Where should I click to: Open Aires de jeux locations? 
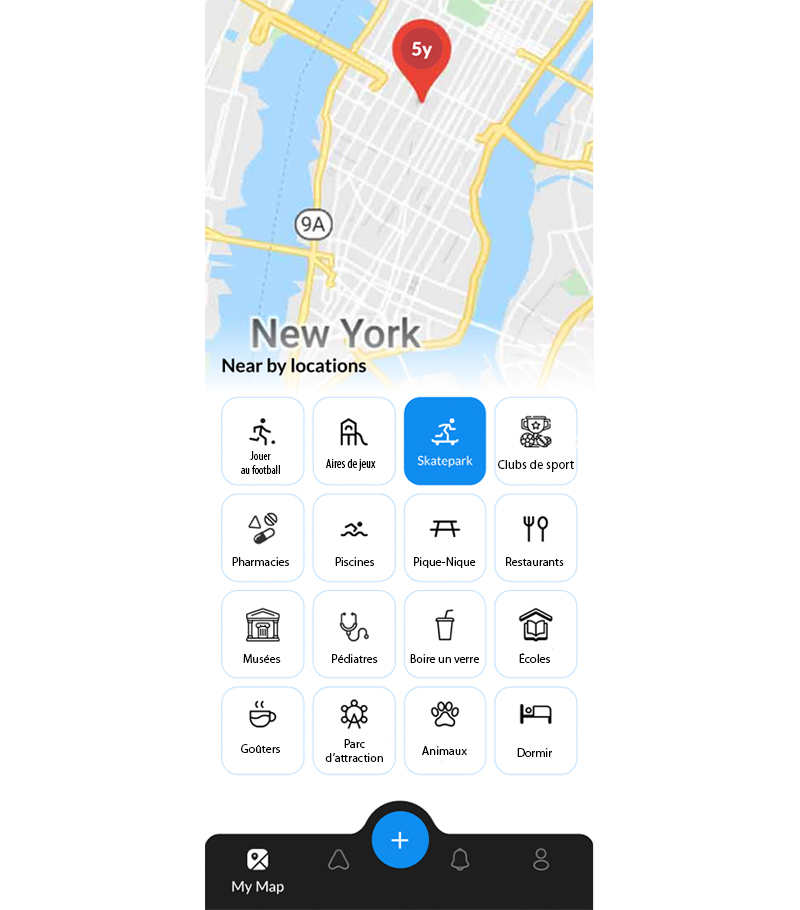[354, 441]
